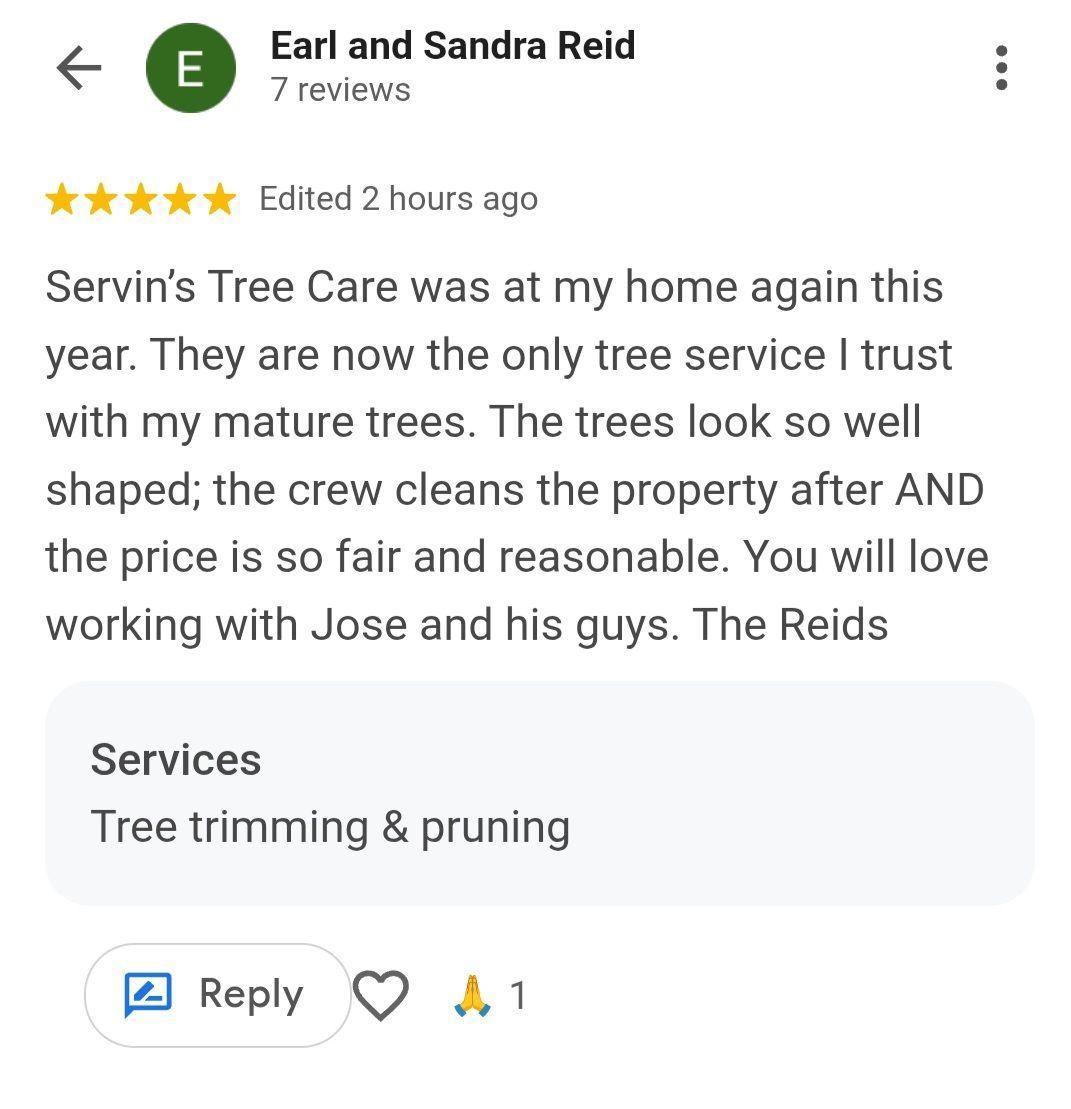Expand the reviewer's other options menu
Image resolution: width=1071 pixels, height=1109 pixels.
(x=1000, y=68)
